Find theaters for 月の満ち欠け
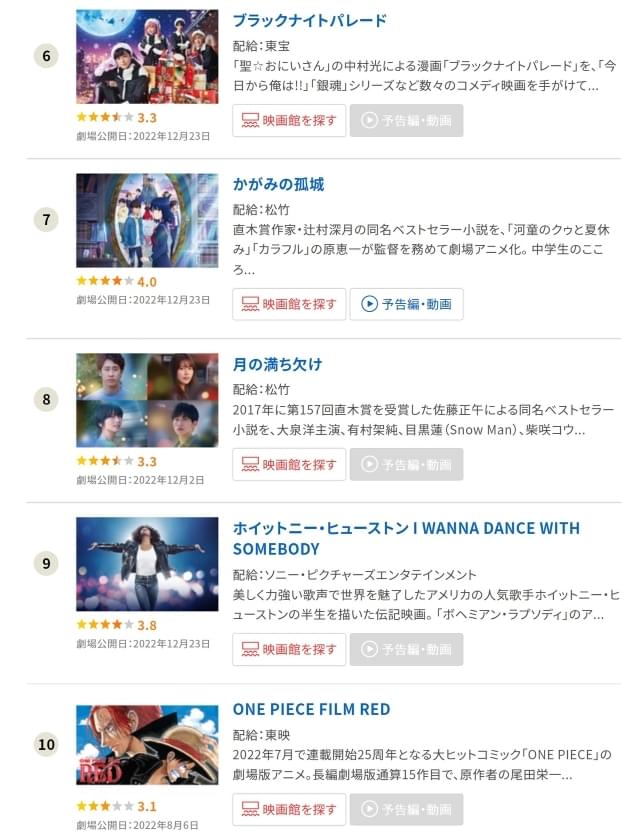Image resolution: width=640 pixels, height=840 pixels. 289,464
